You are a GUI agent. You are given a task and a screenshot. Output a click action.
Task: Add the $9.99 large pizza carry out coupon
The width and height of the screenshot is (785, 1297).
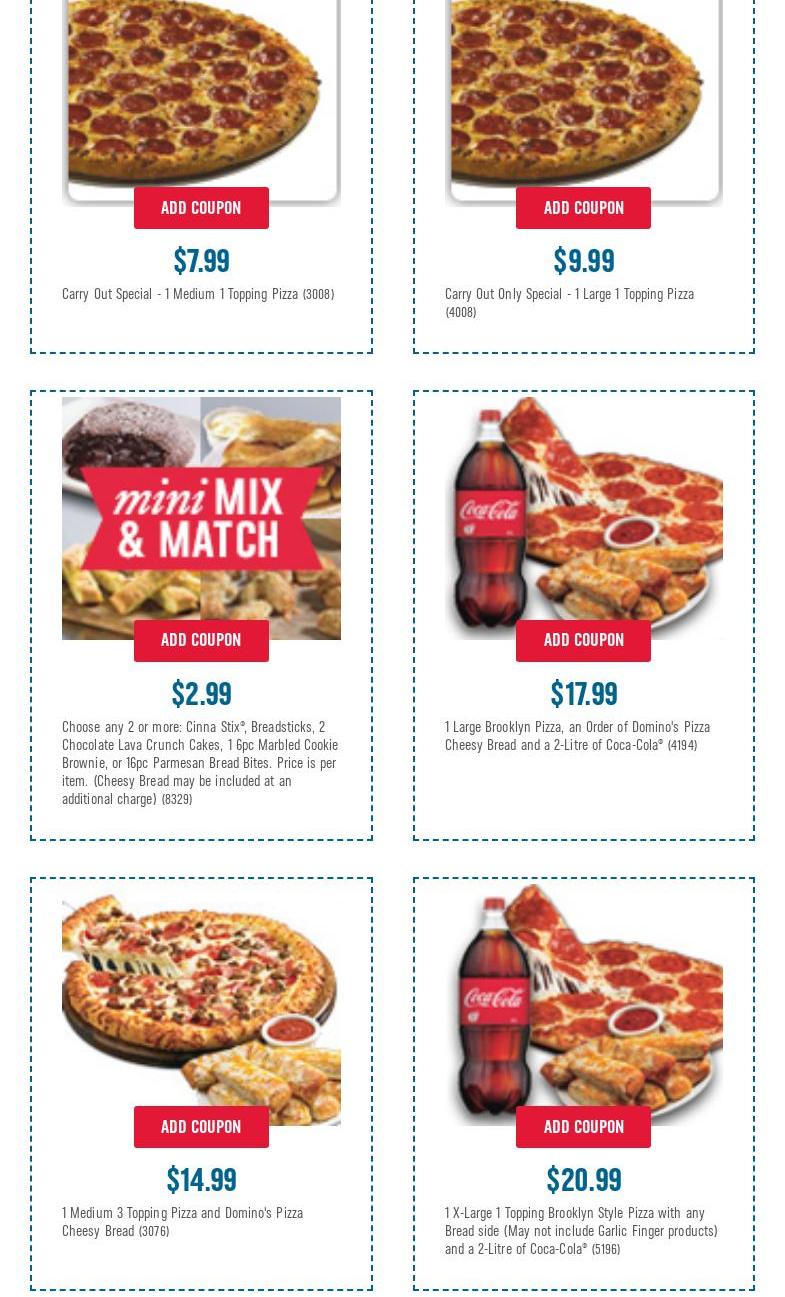[x=583, y=208]
